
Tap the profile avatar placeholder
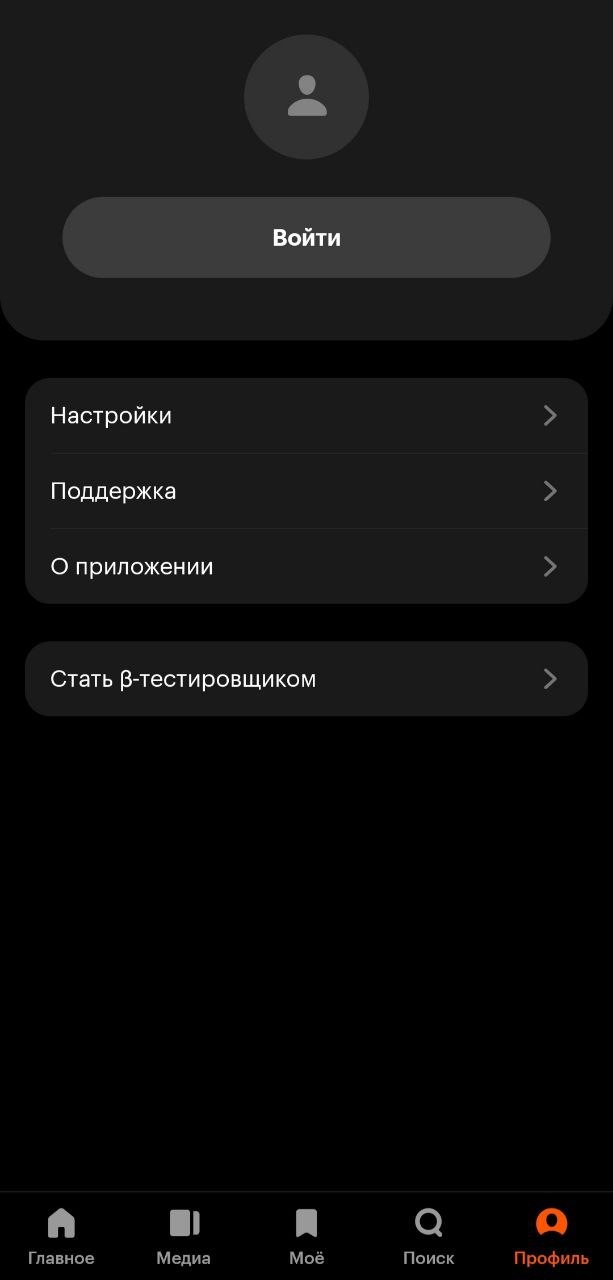tap(306, 97)
